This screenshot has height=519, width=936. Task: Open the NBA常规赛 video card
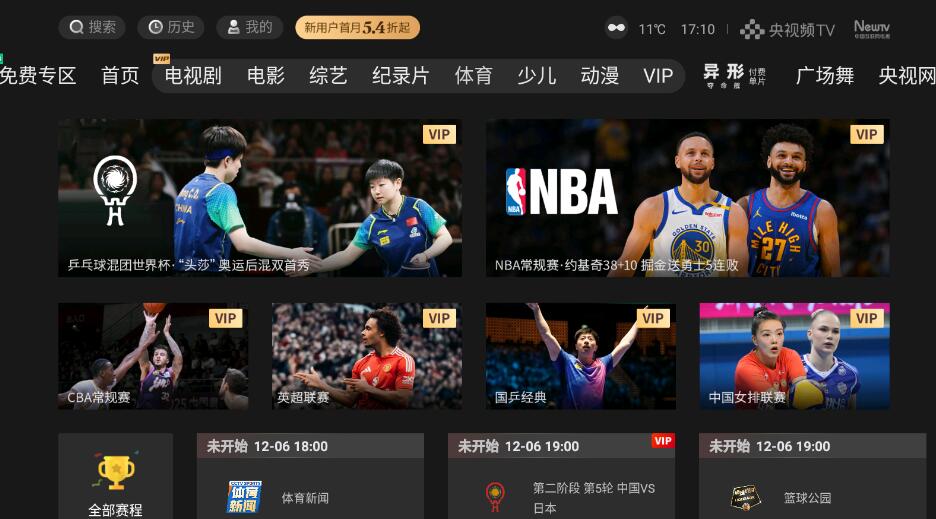tap(687, 198)
